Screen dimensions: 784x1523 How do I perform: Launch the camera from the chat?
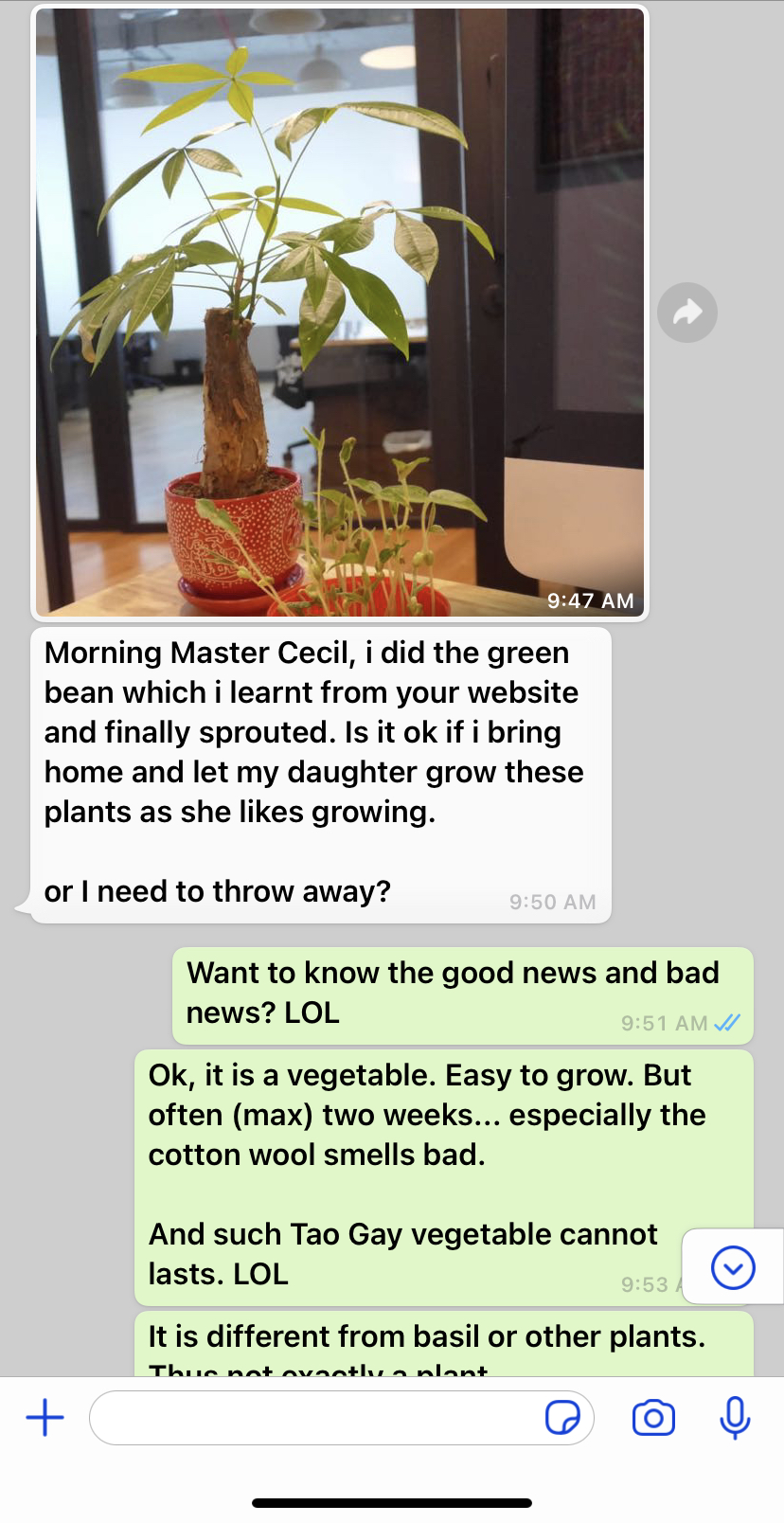click(x=653, y=1418)
